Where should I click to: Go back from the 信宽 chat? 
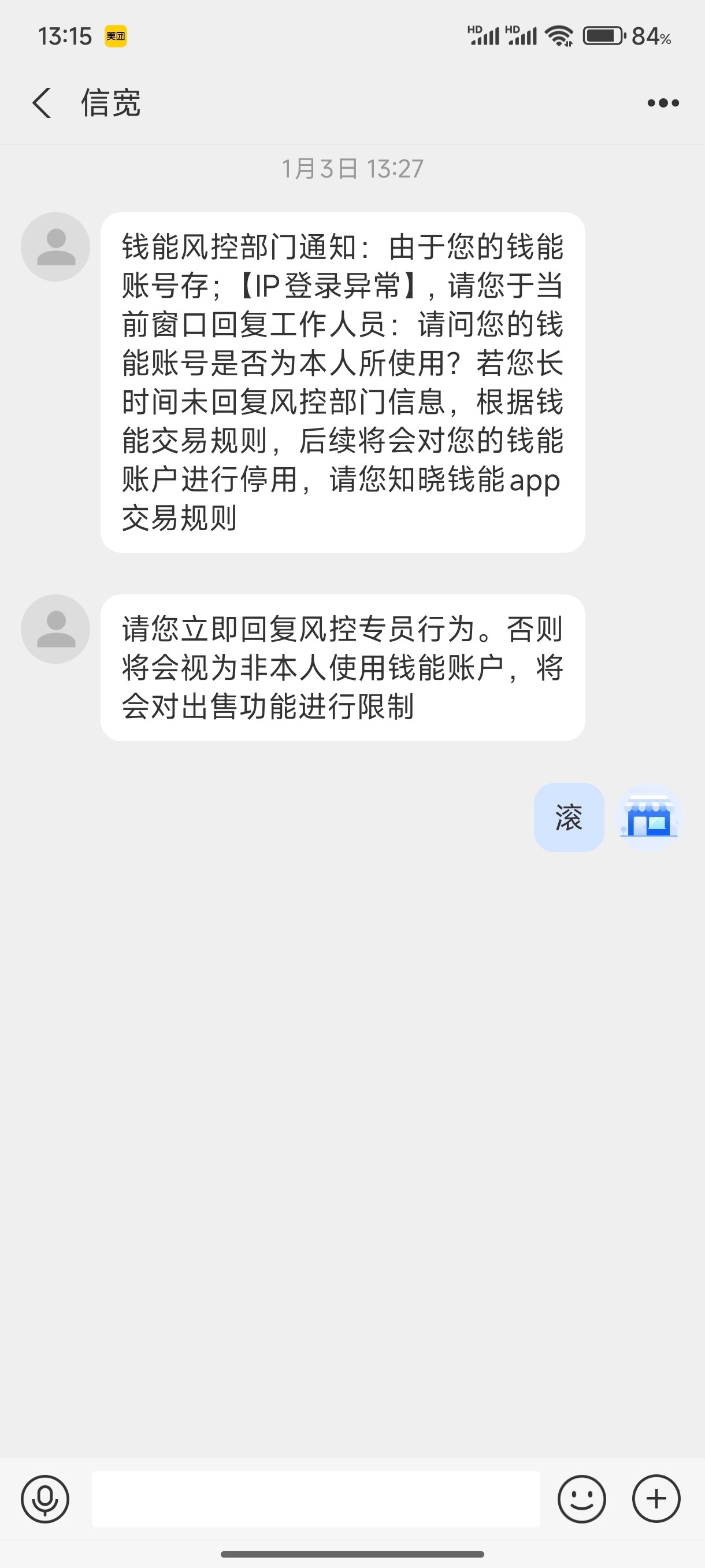click(42, 102)
